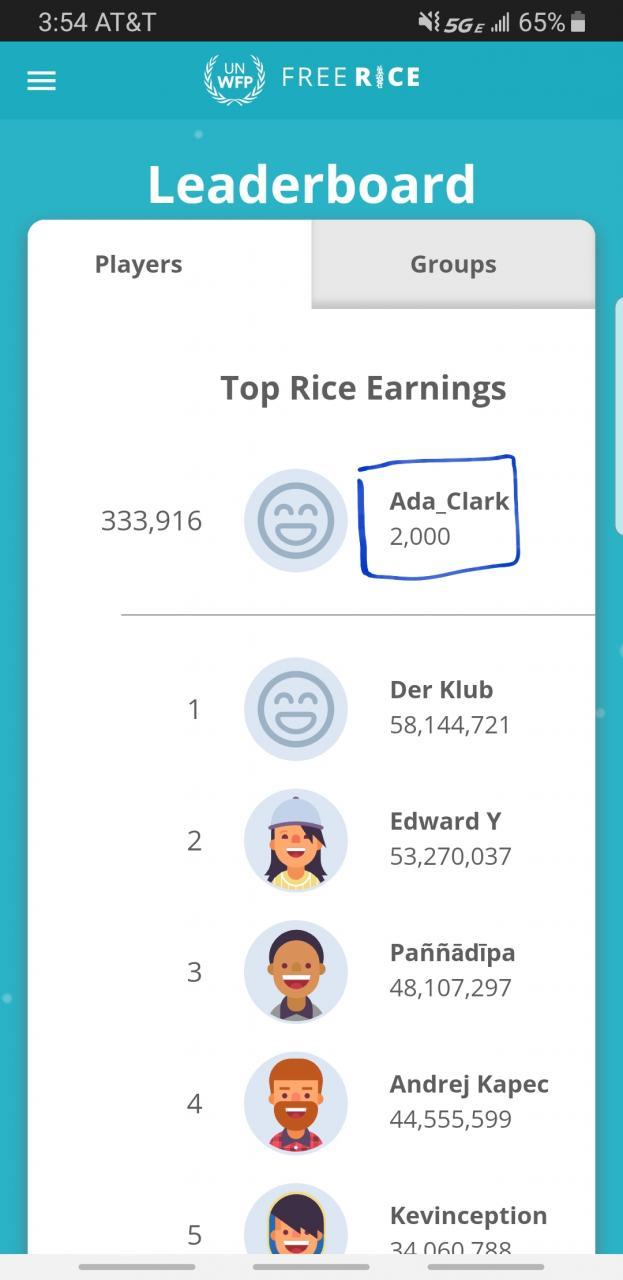The image size is (623, 1280).
Task: Open the hamburger menu
Action: 41,81
